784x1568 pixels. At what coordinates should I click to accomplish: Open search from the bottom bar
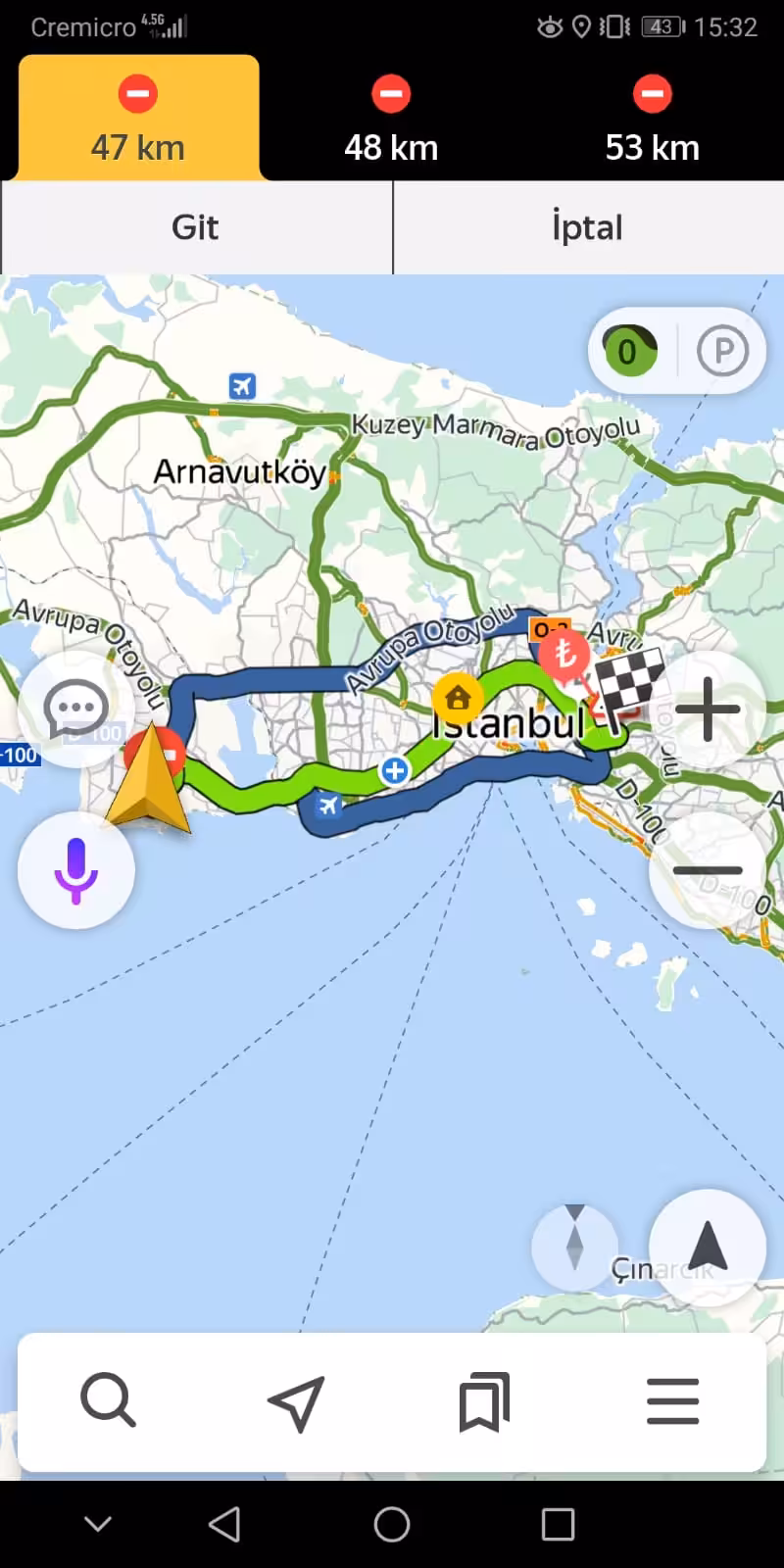[x=108, y=1400]
